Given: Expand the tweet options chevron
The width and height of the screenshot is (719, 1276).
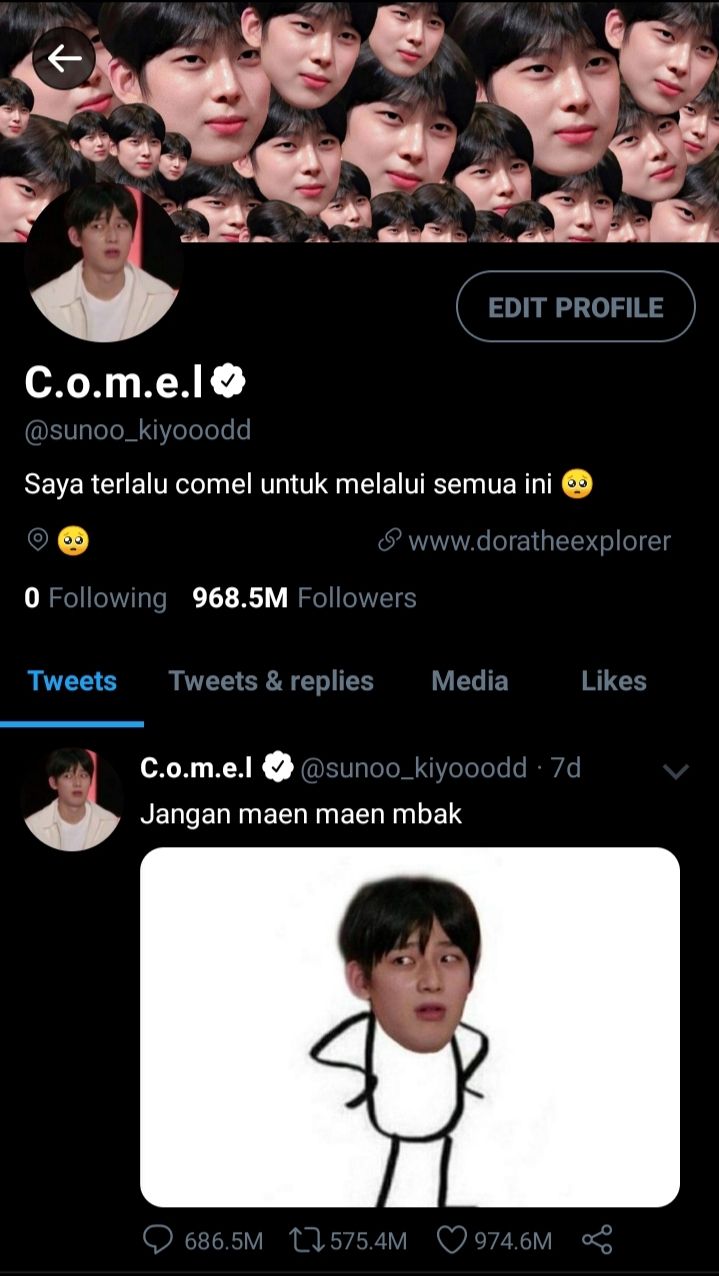Looking at the screenshot, I should click(x=677, y=771).
